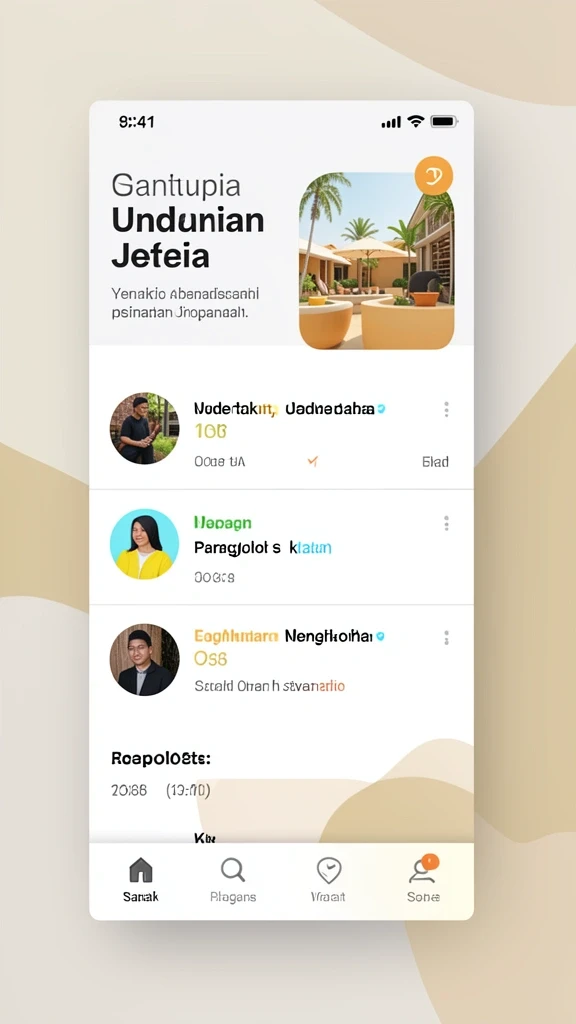The image size is (576, 1024).
Task: Tap the orange round button on the resort picture
Action: coord(433,176)
